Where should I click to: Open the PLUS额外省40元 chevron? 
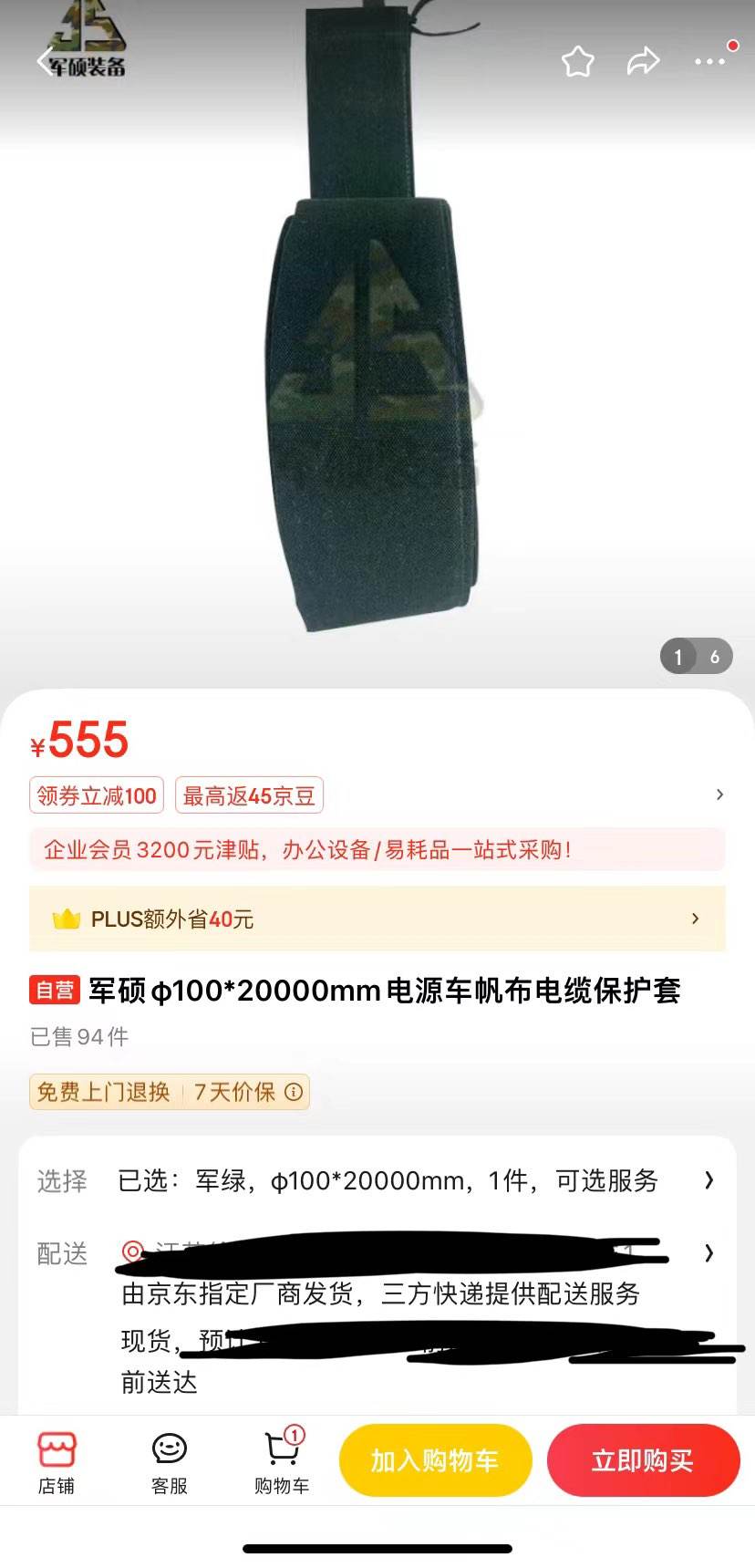[x=694, y=919]
